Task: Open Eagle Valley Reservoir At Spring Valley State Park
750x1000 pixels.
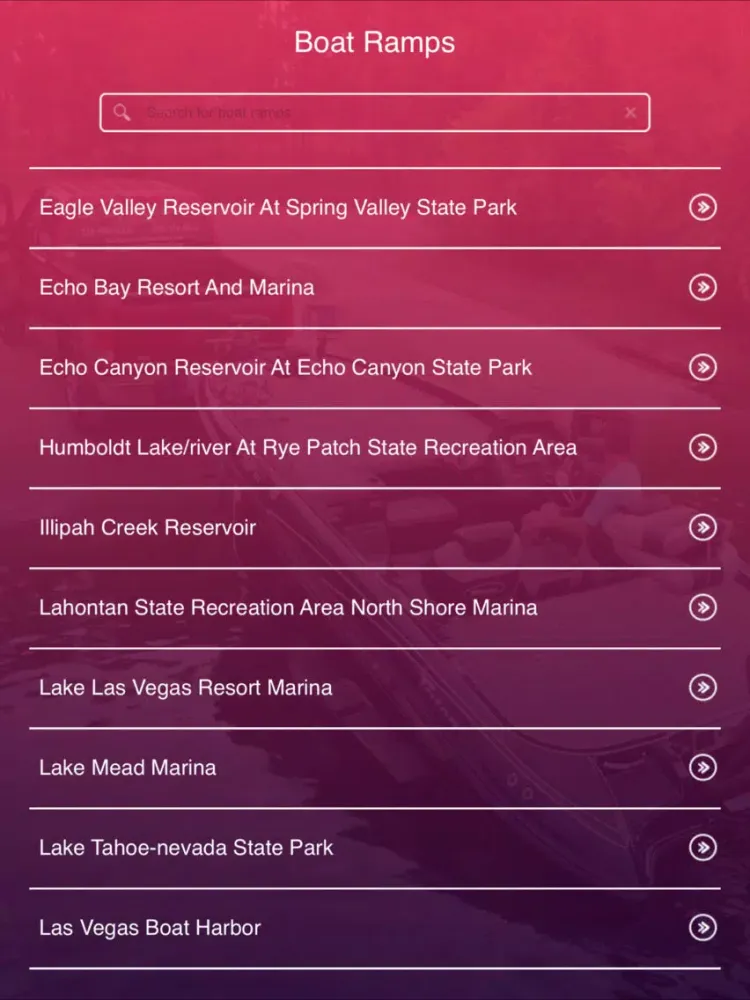Action: (374, 208)
